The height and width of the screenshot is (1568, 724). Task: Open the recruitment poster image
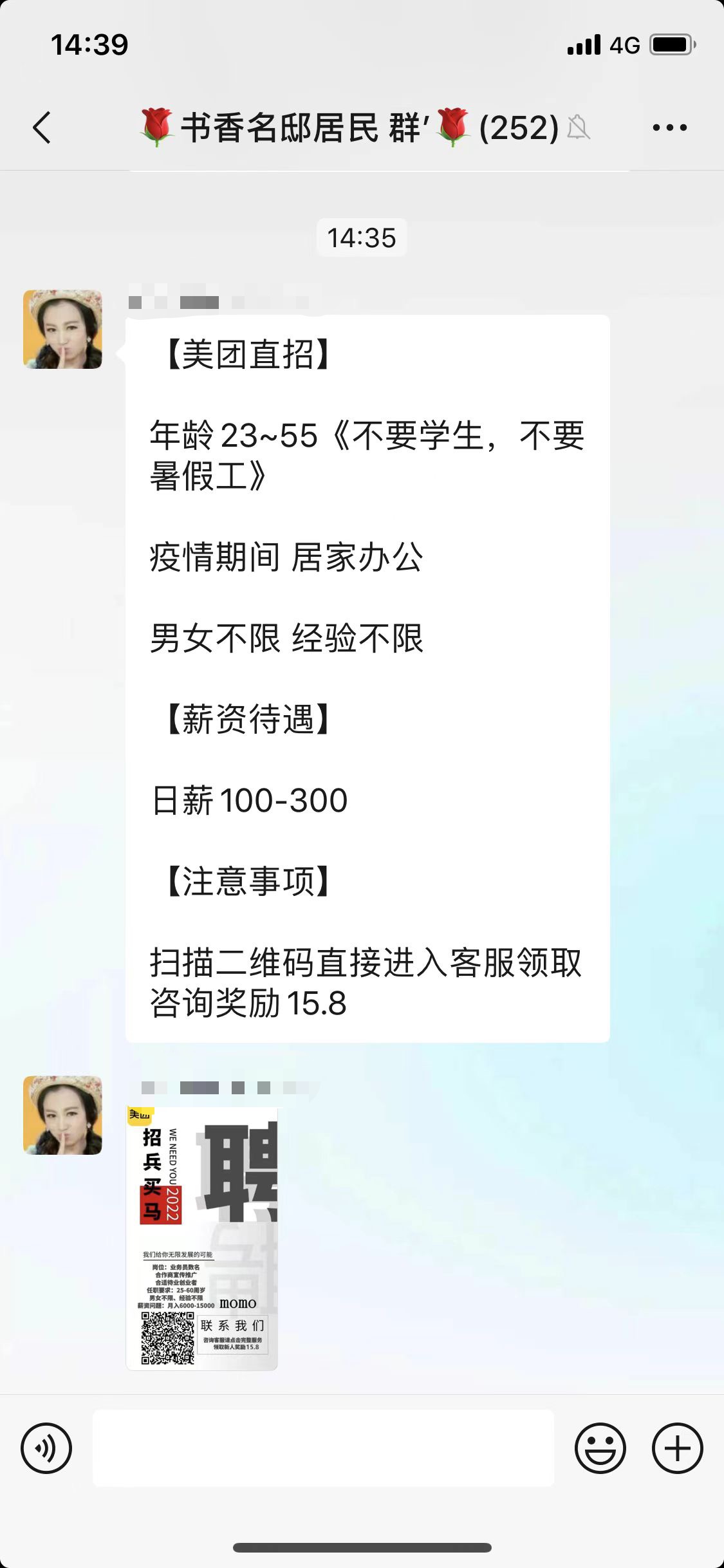[202, 1238]
